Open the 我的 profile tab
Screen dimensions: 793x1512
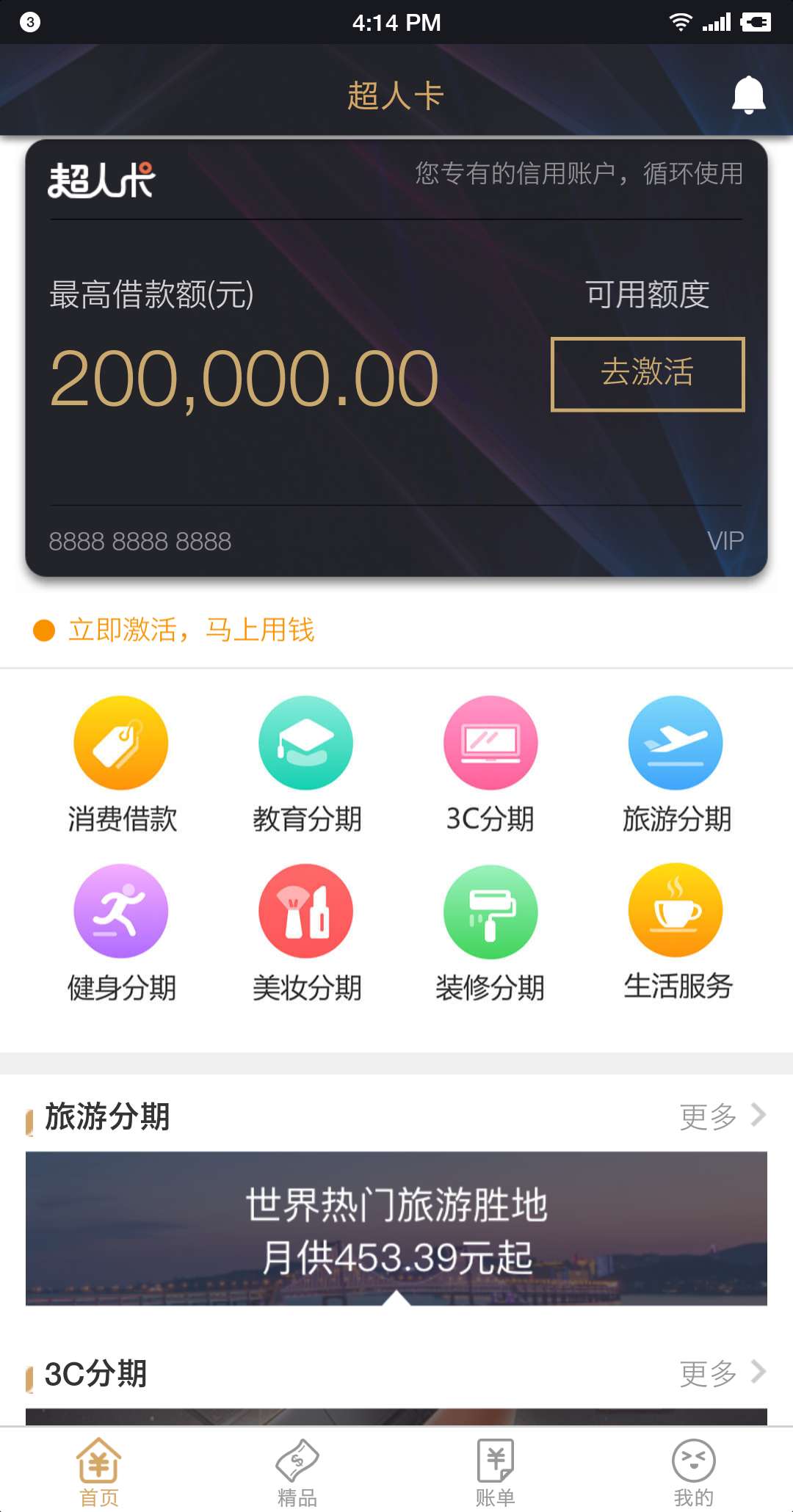pyautogui.click(x=694, y=1471)
